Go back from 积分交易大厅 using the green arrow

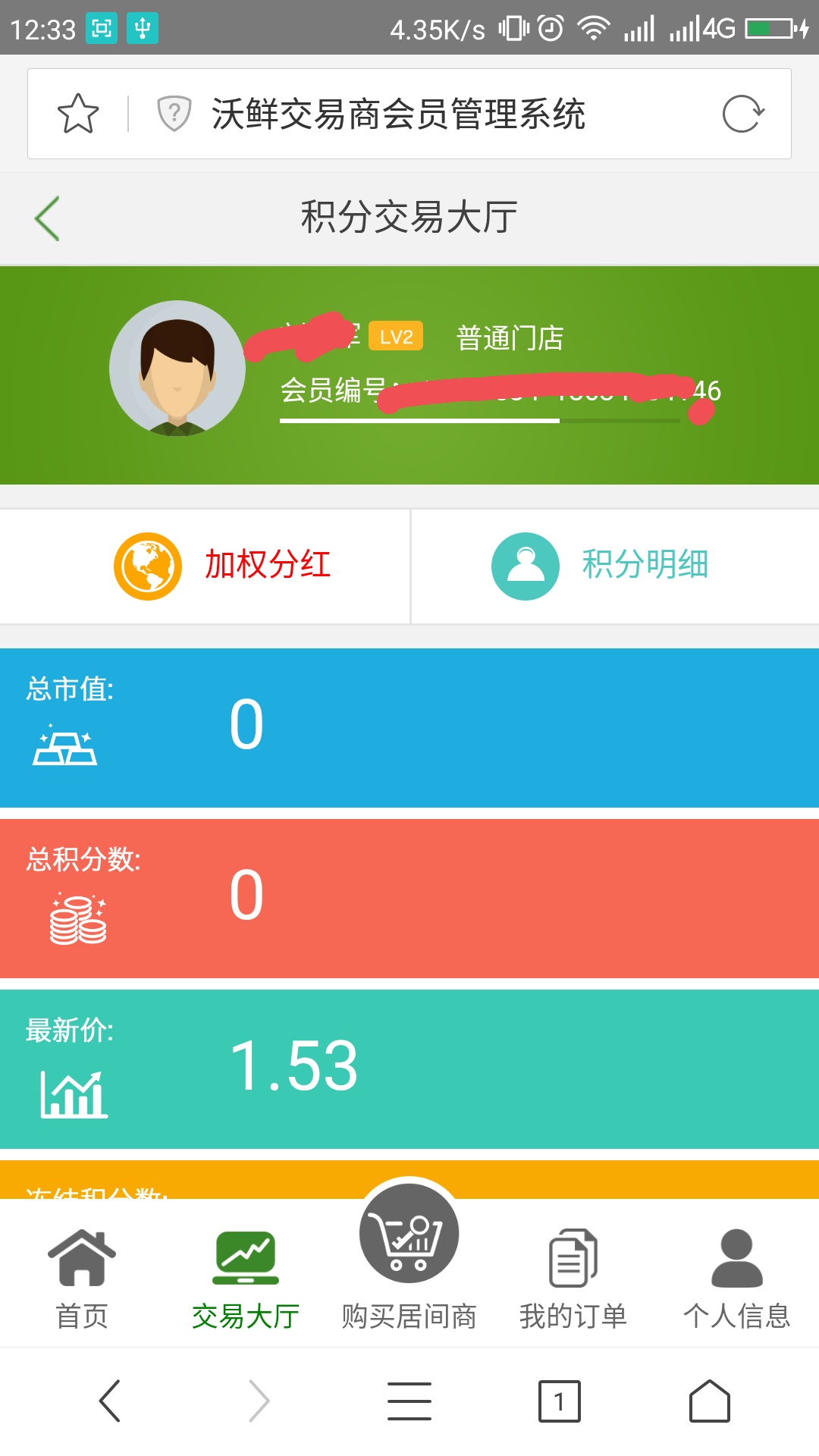(47, 218)
